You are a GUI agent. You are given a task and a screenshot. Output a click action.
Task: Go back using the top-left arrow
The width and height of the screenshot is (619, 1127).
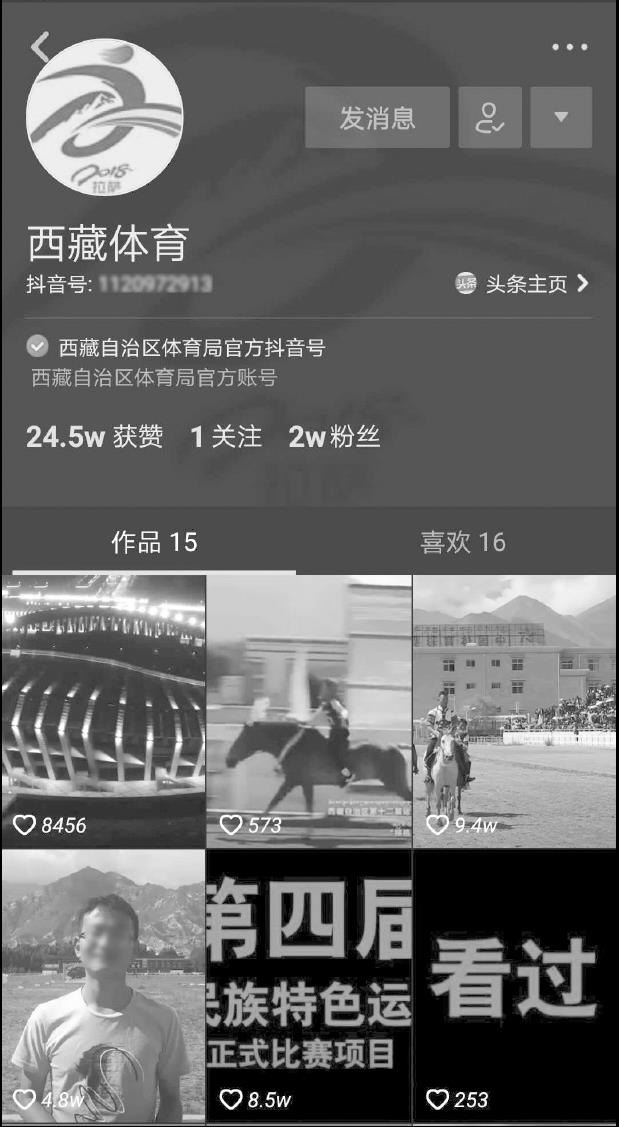[40, 46]
